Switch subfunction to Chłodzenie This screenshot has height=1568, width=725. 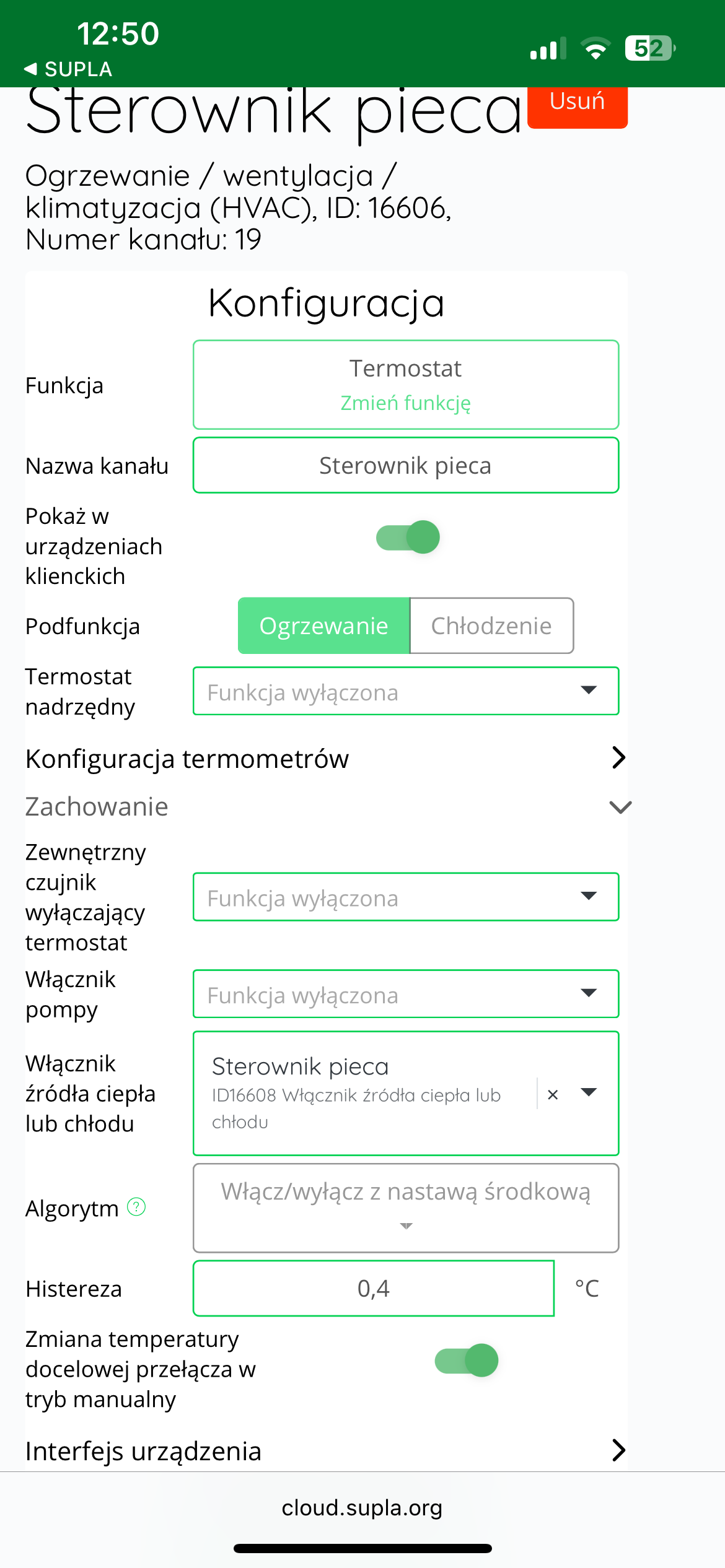coord(491,625)
